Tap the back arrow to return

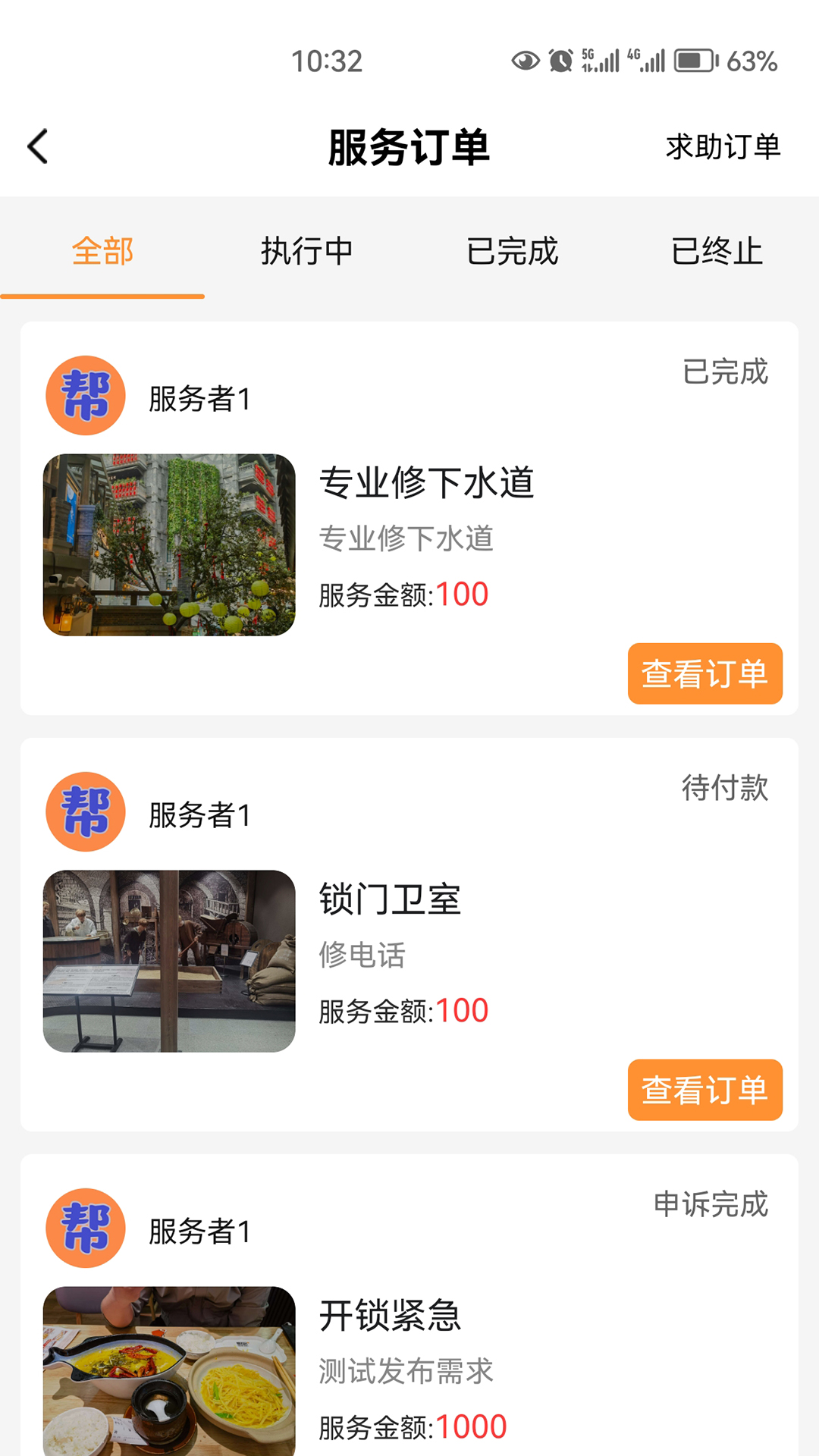[x=36, y=146]
